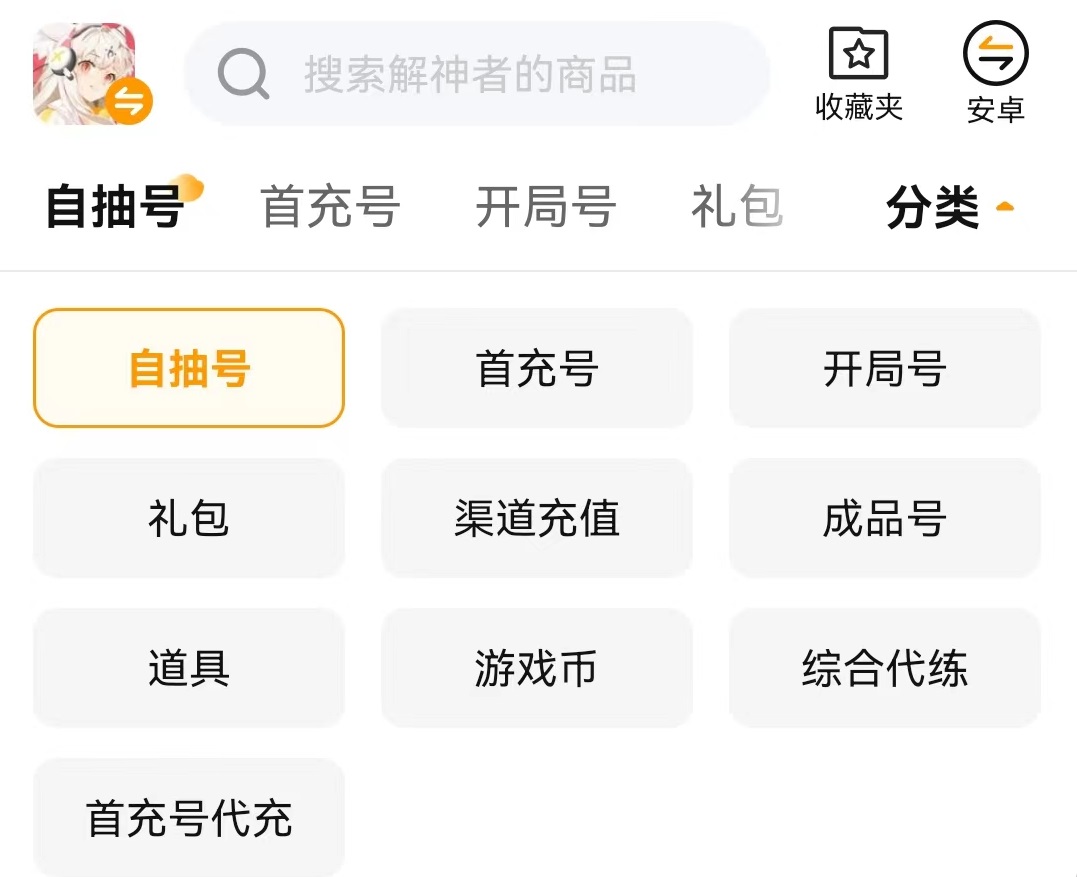Select the 综合代练 category
Image resolution: width=1077 pixels, height=877 pixels.
point(885,668)
